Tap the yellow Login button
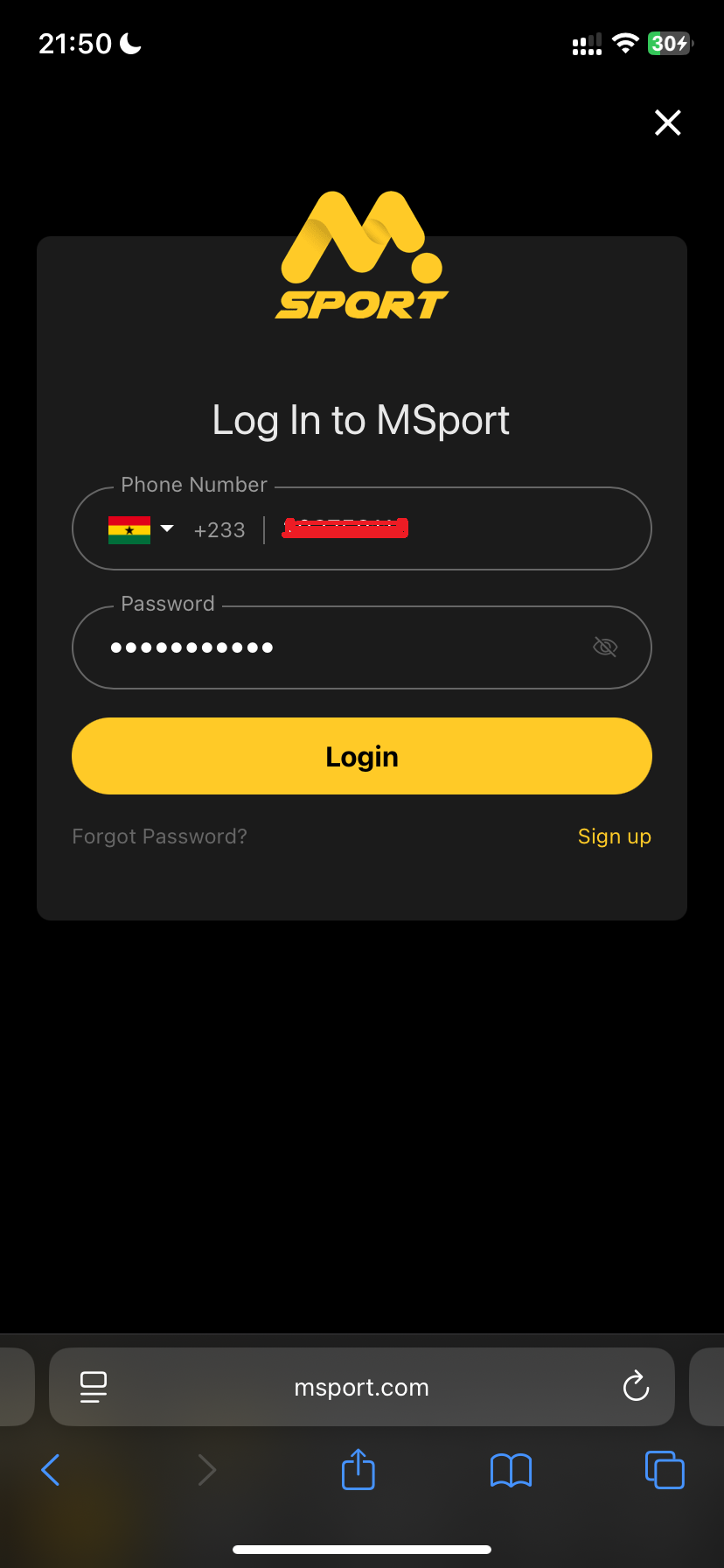This screenshot has height=1568, width=724. click(x=362, y=756)
